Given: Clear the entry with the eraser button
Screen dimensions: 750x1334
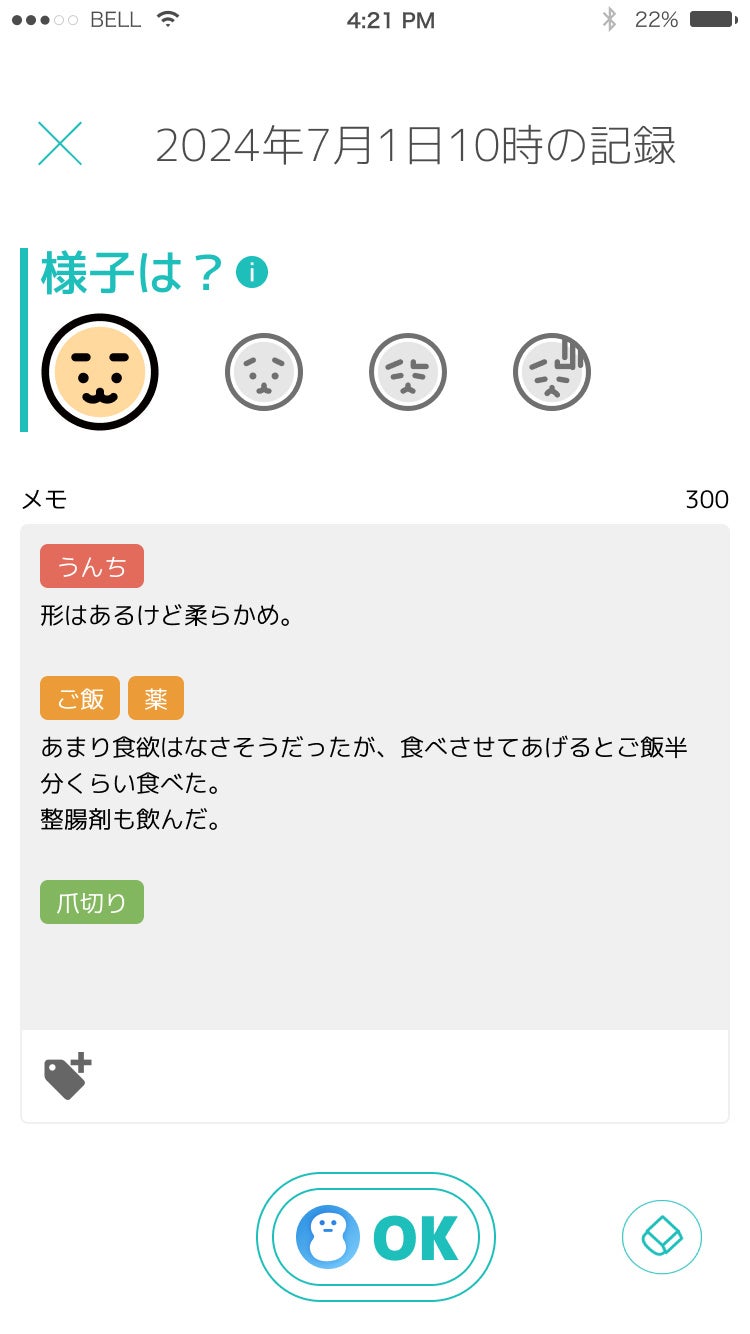Looking at the screenshot, I should (662, 1237).
